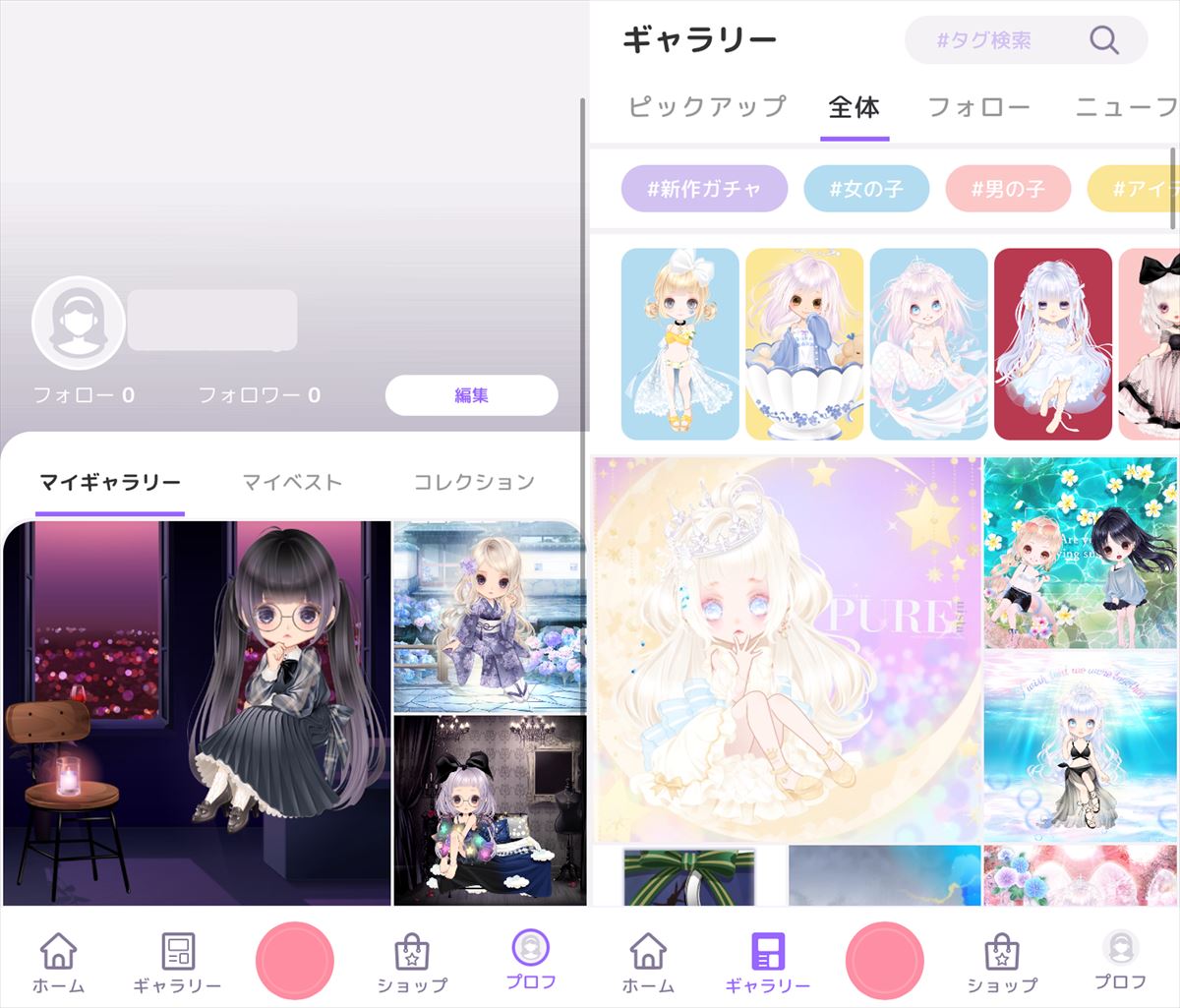
Task: Tap the 編集 button on the profile
Action: (x=471, y=395)
